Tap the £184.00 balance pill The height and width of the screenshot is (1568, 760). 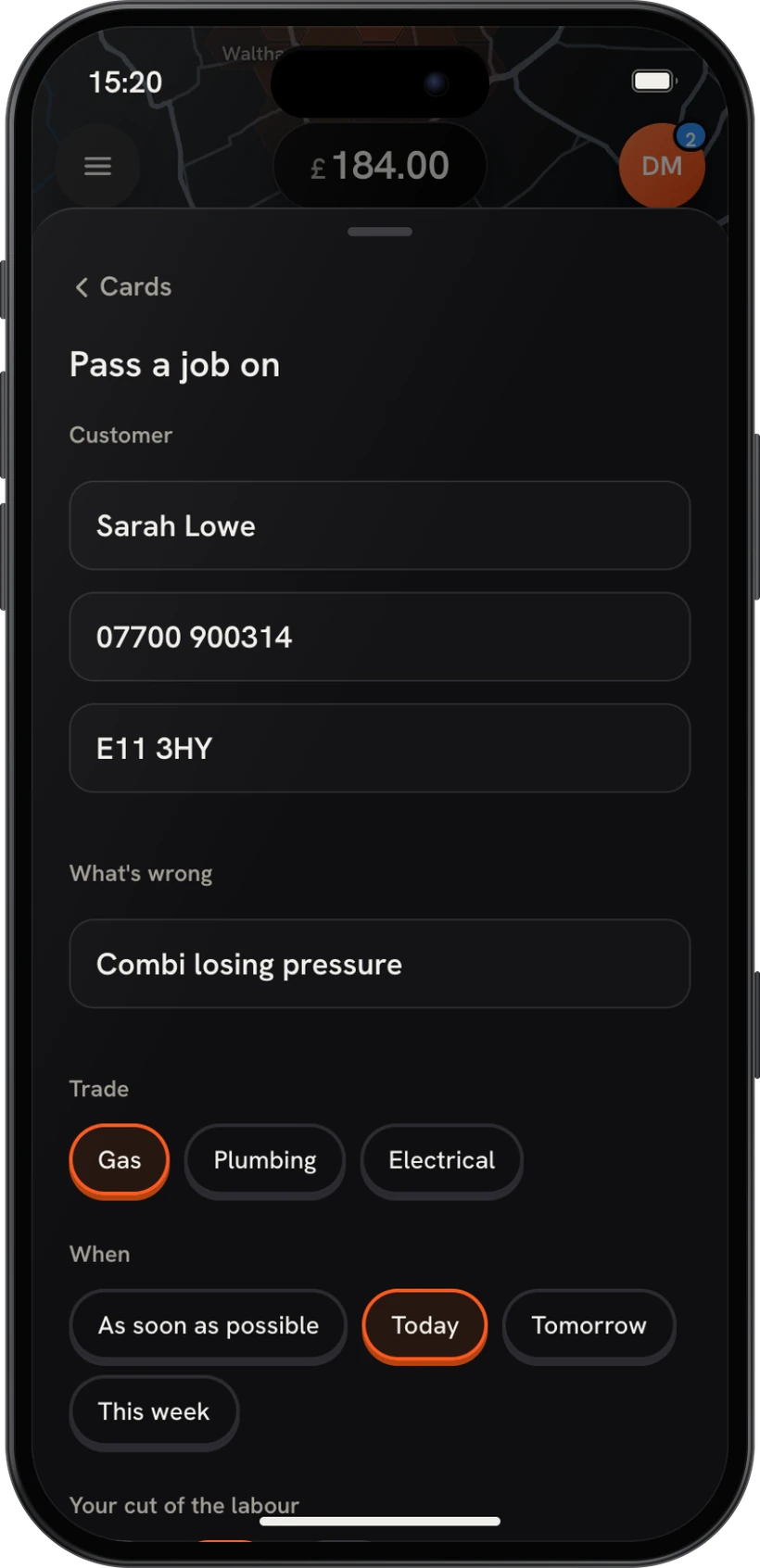380,166
